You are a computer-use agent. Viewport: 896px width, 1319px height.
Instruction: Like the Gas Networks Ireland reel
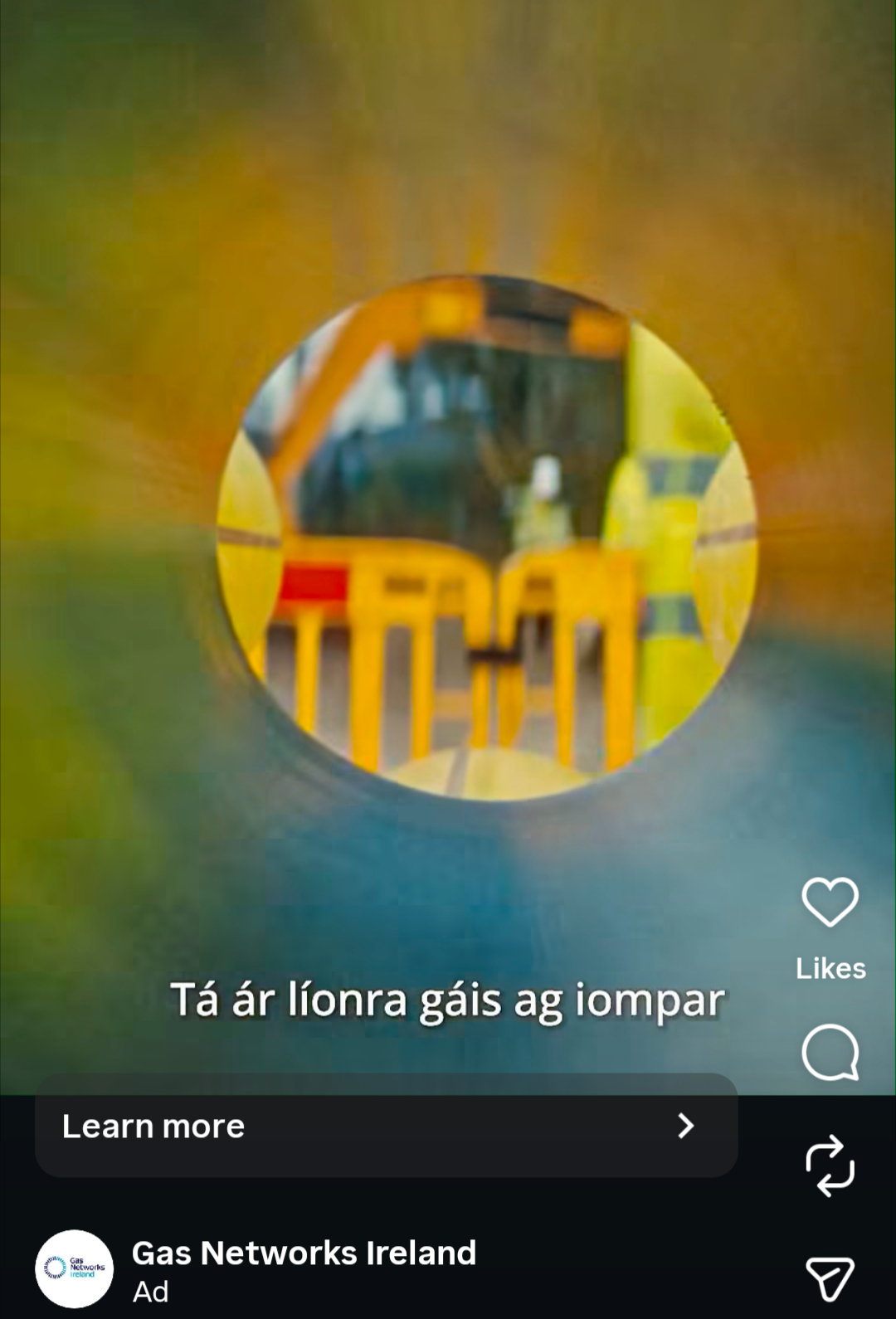(x=830, y=902)
